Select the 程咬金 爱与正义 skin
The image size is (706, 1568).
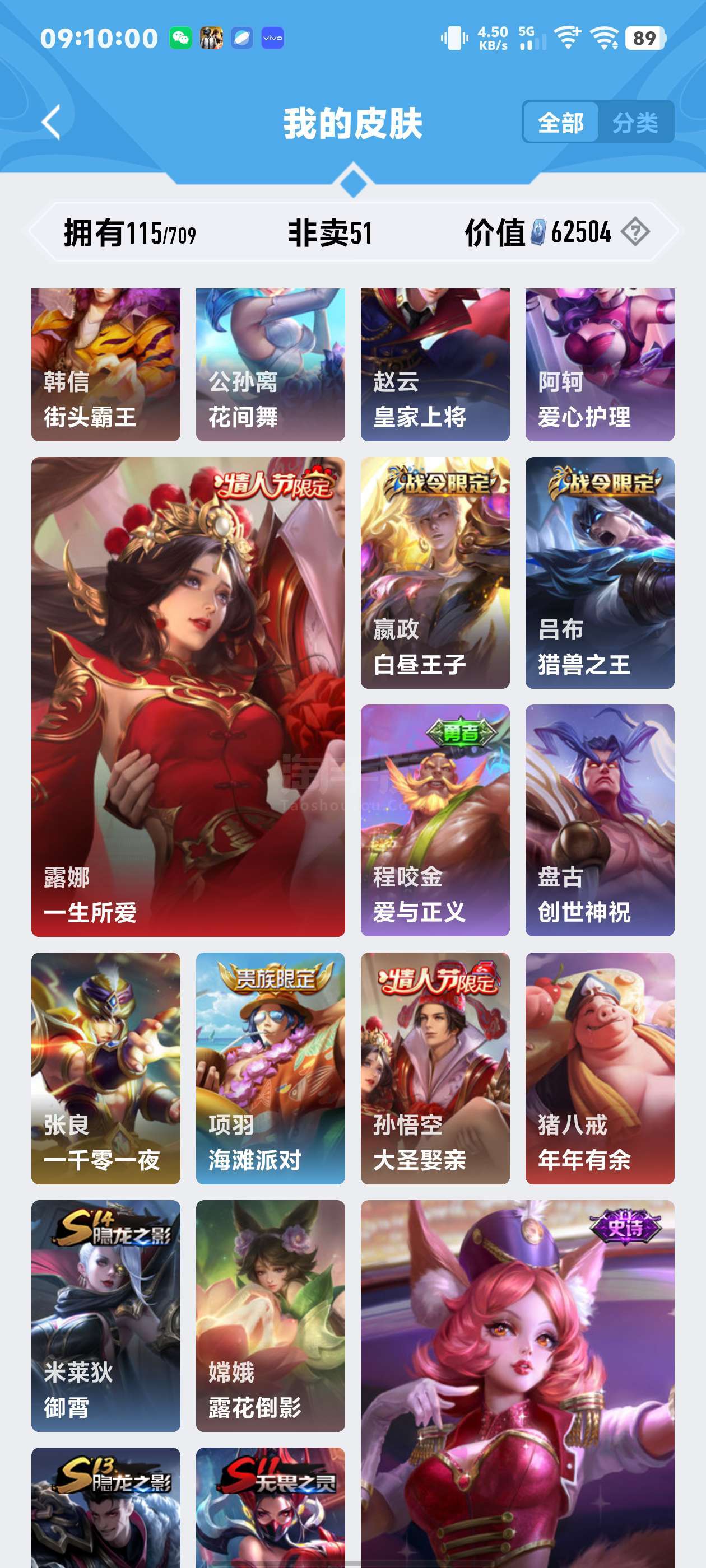(435, 820)
